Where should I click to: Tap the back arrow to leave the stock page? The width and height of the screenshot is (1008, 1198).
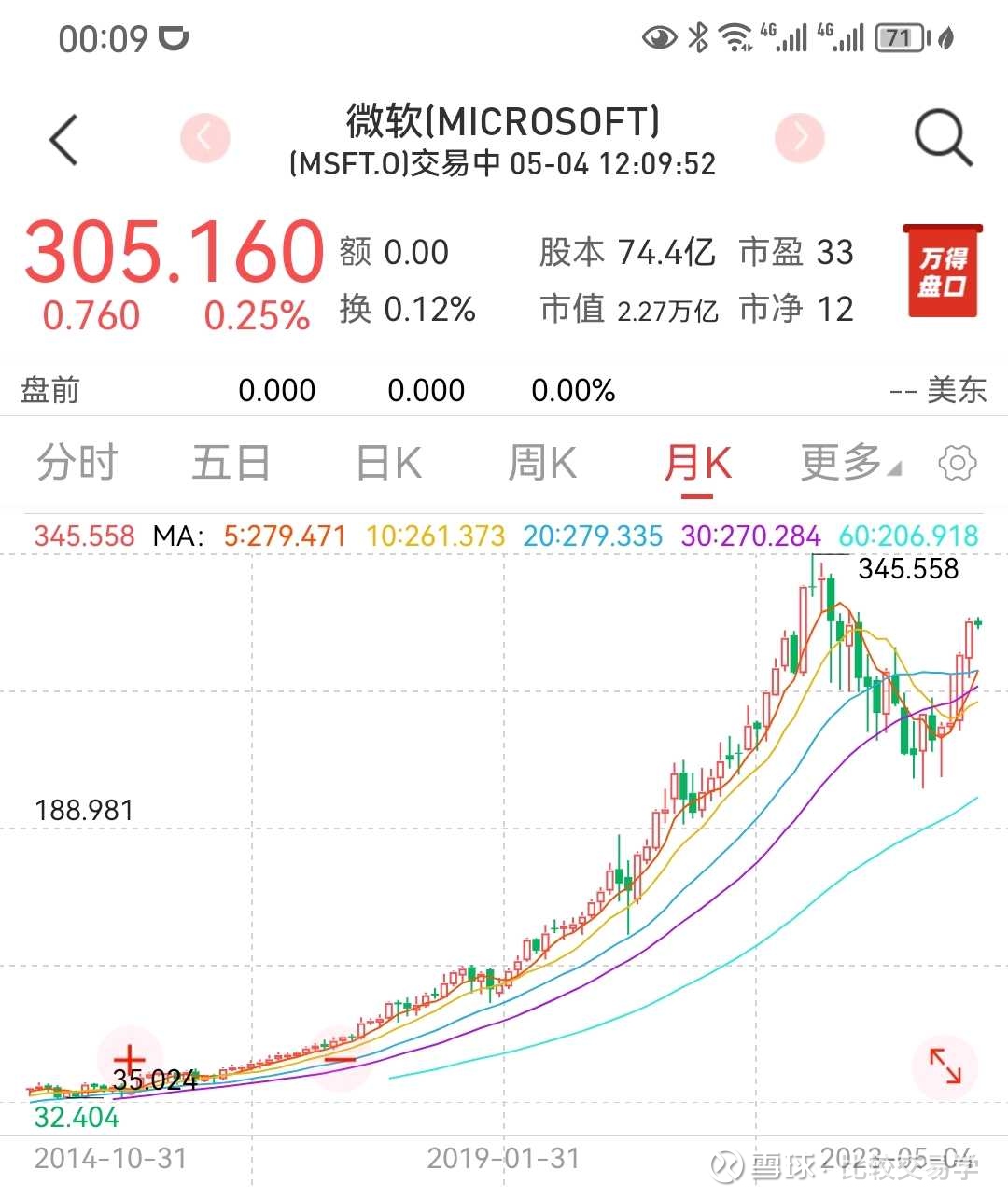click(x=61, y=138)
